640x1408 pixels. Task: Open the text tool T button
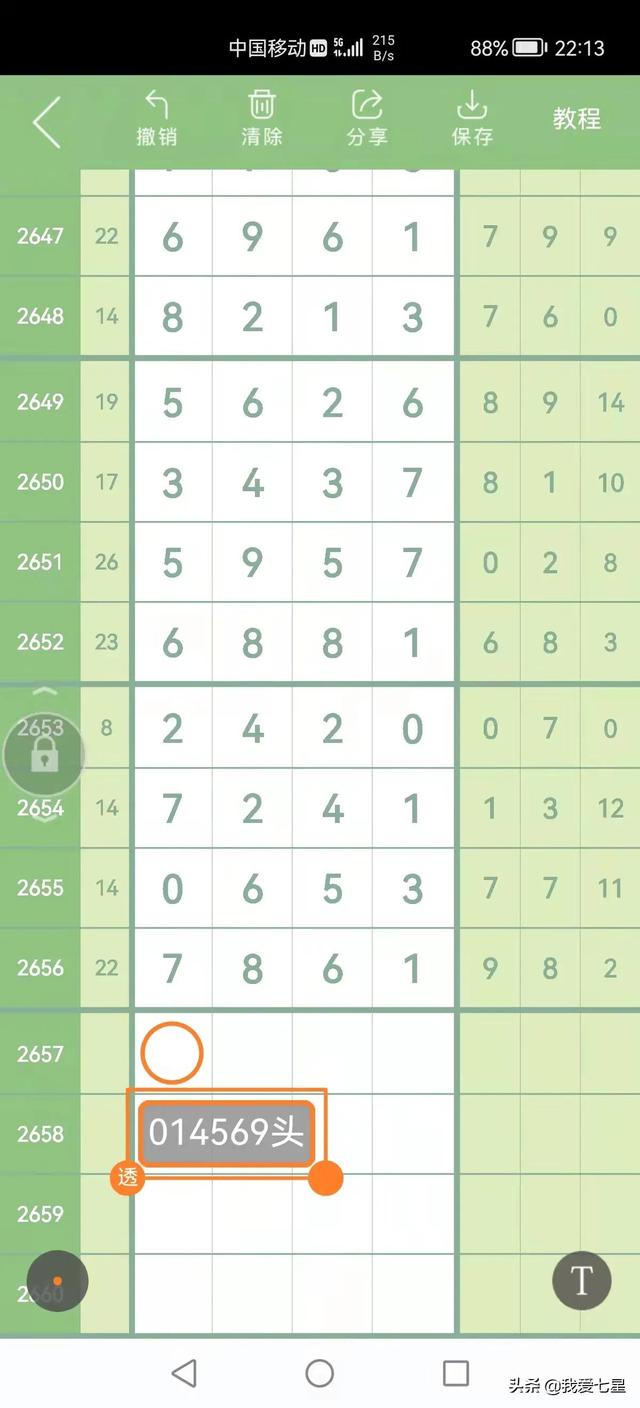coord(581,1280)
